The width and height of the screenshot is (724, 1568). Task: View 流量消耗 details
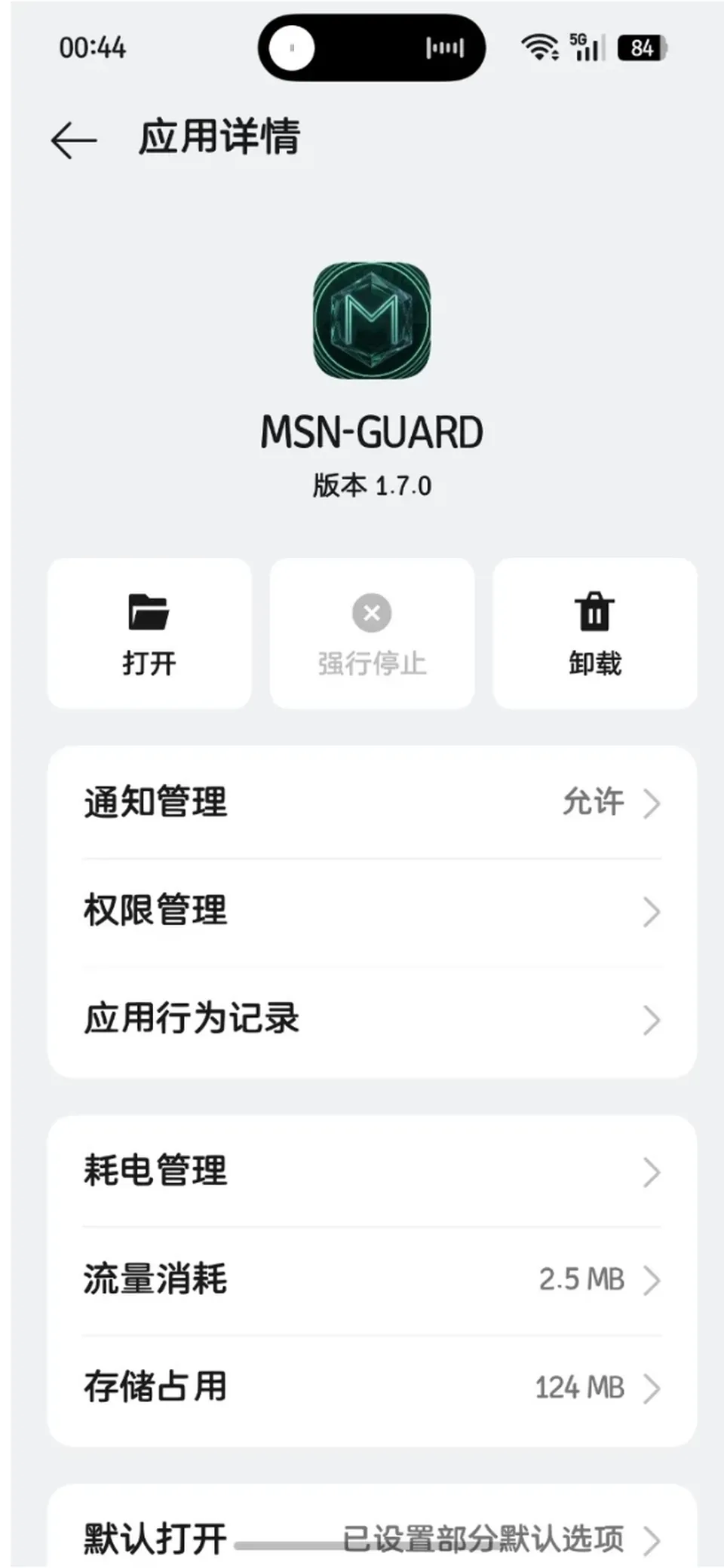coord(372,1280)
